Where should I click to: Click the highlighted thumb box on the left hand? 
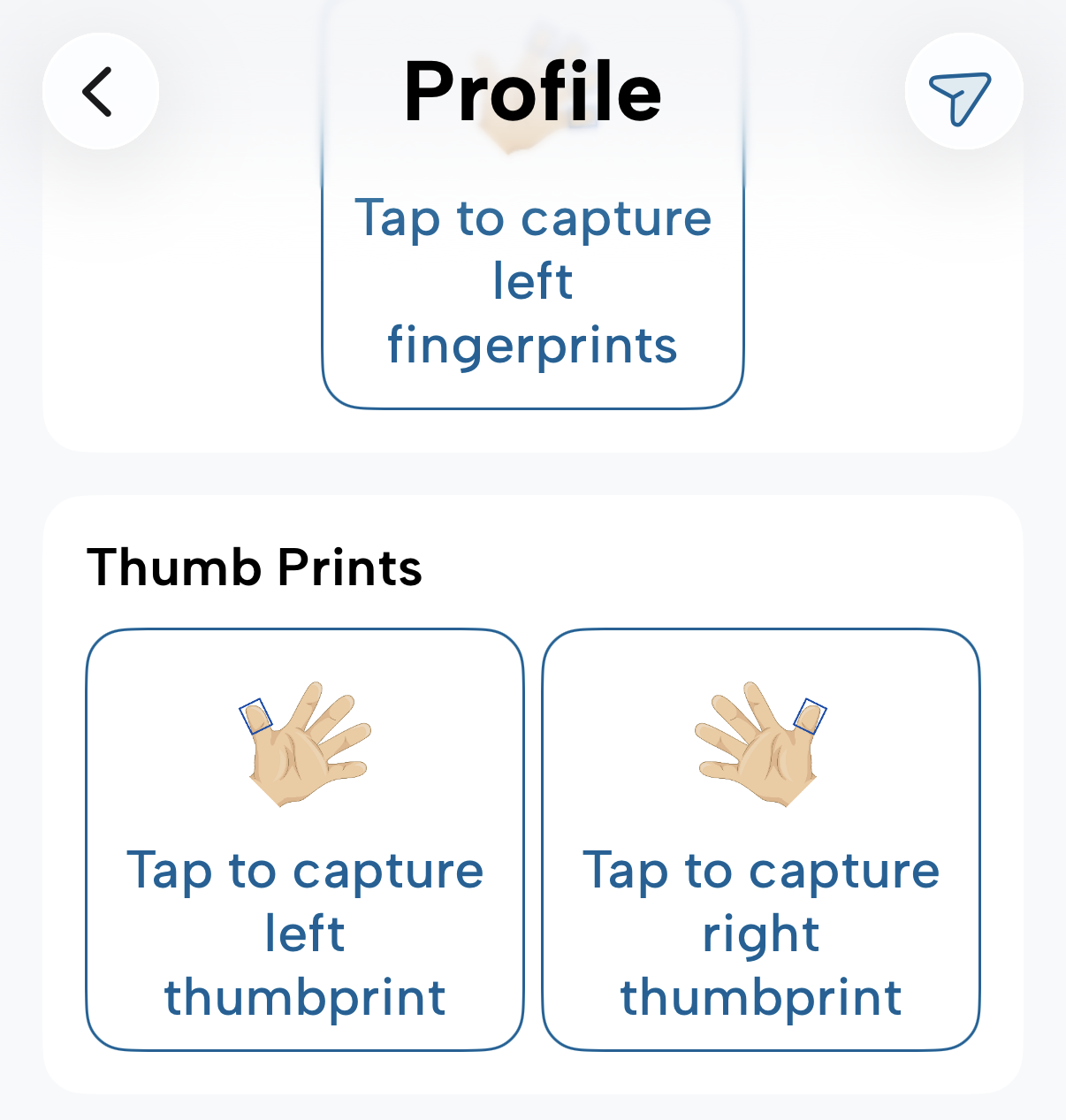(x=255, y=714)
